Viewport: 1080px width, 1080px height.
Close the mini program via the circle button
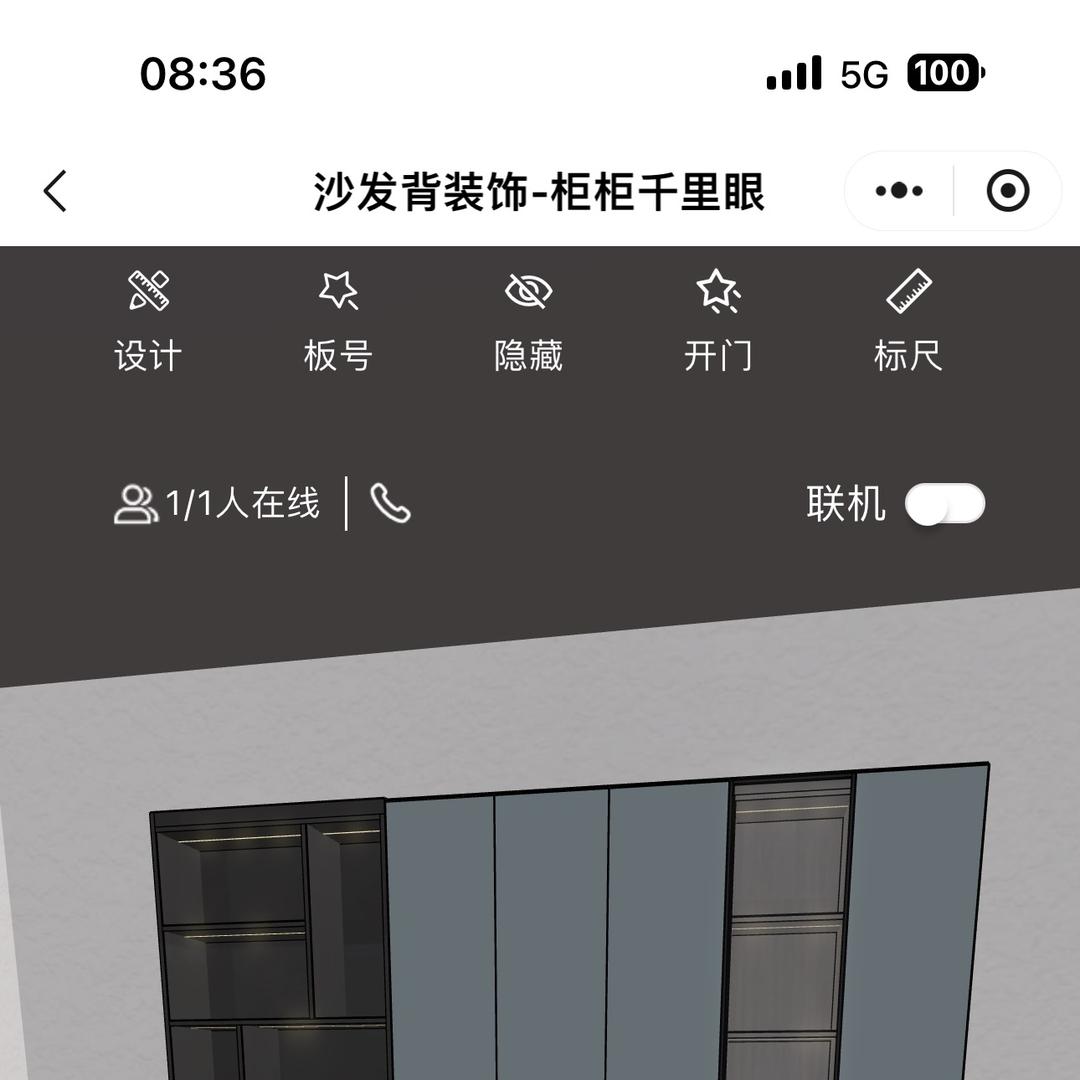click(1007, 191)
